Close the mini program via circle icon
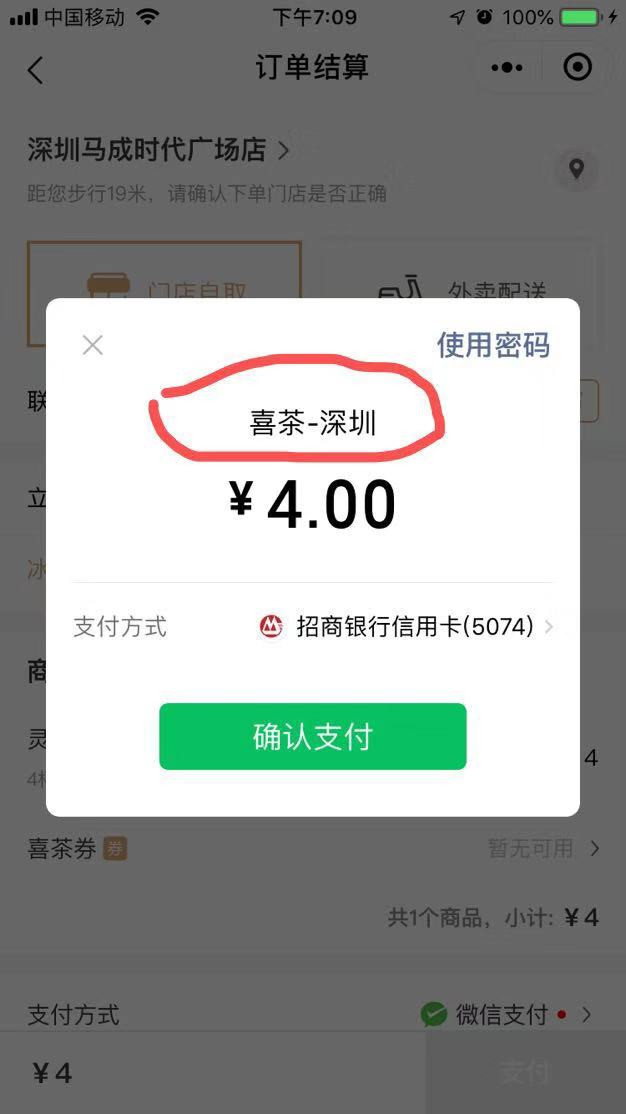This screenshot has height=1114, width=626. tap(578, 68)
